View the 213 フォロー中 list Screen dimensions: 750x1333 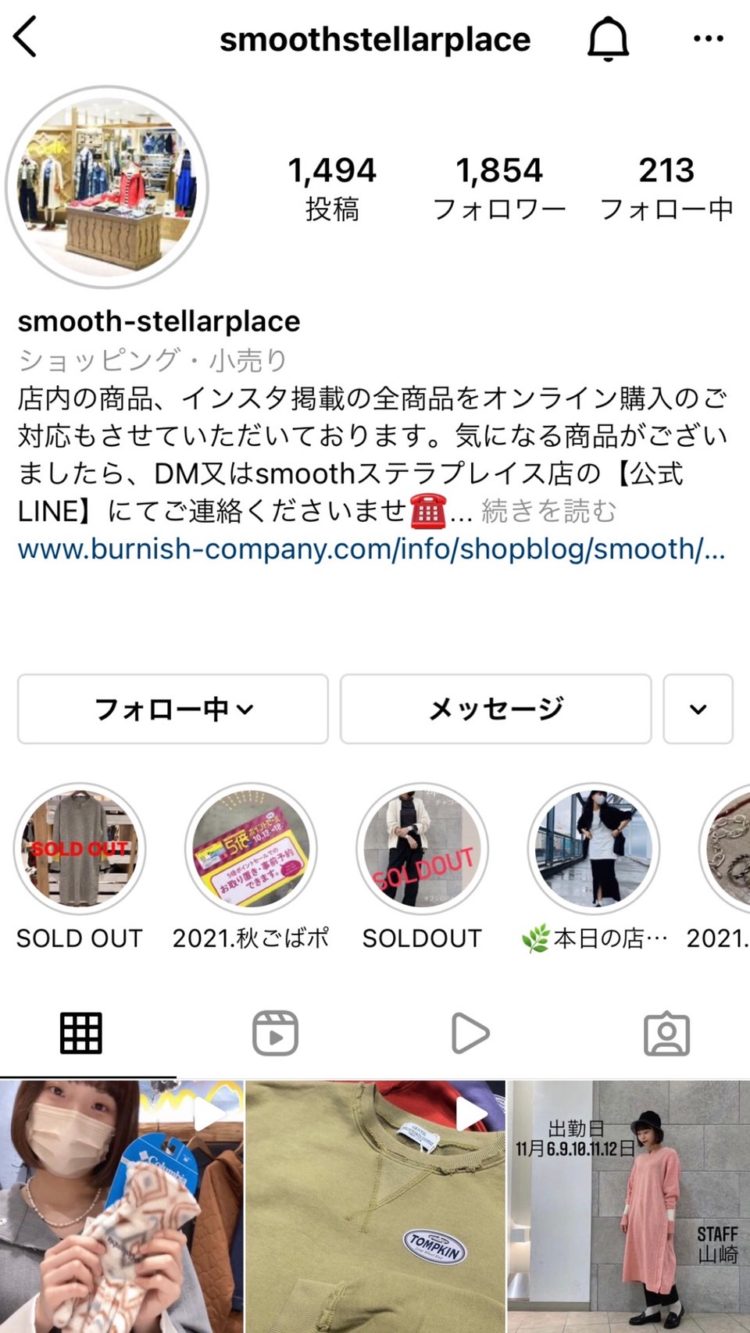click(x=666, y=188)
